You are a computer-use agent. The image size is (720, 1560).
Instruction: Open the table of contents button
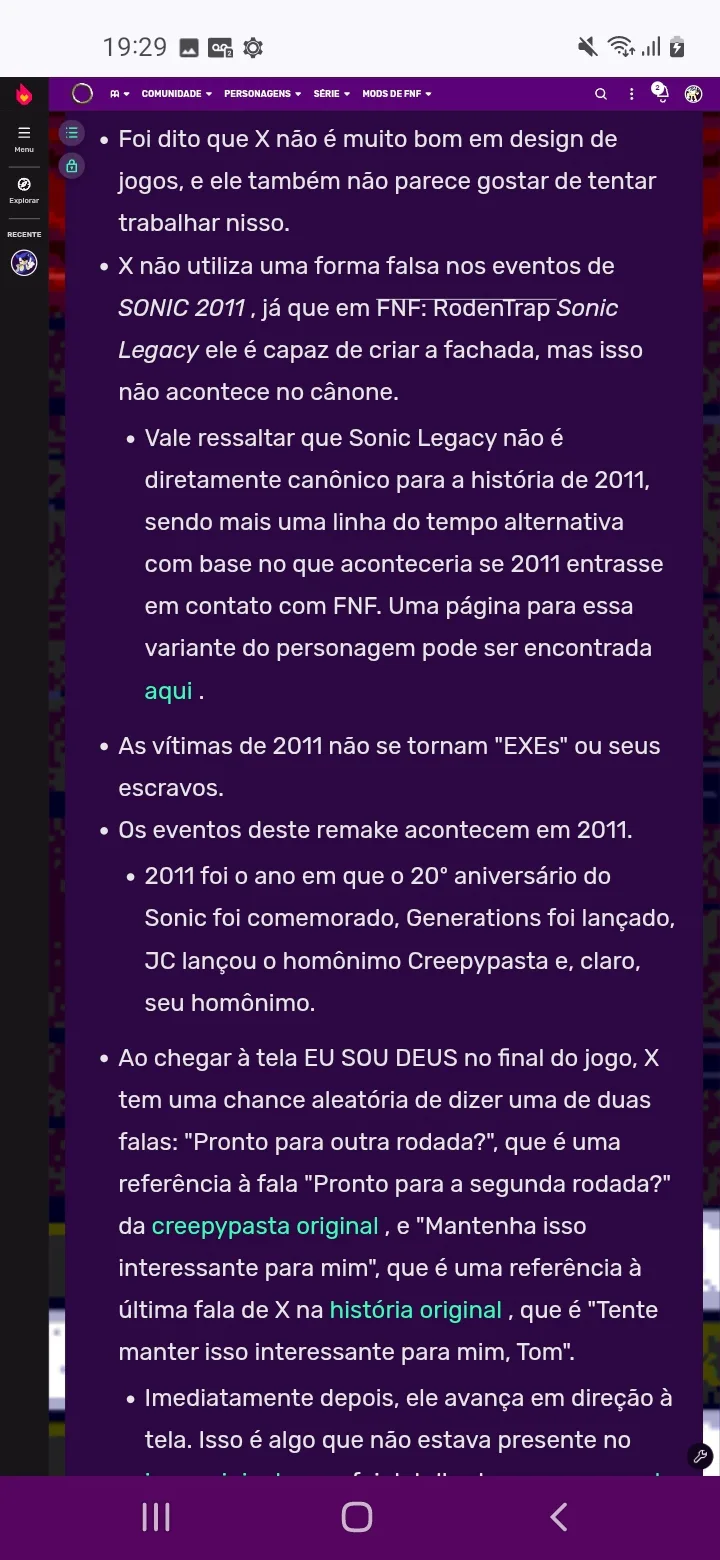click(71, 132)
